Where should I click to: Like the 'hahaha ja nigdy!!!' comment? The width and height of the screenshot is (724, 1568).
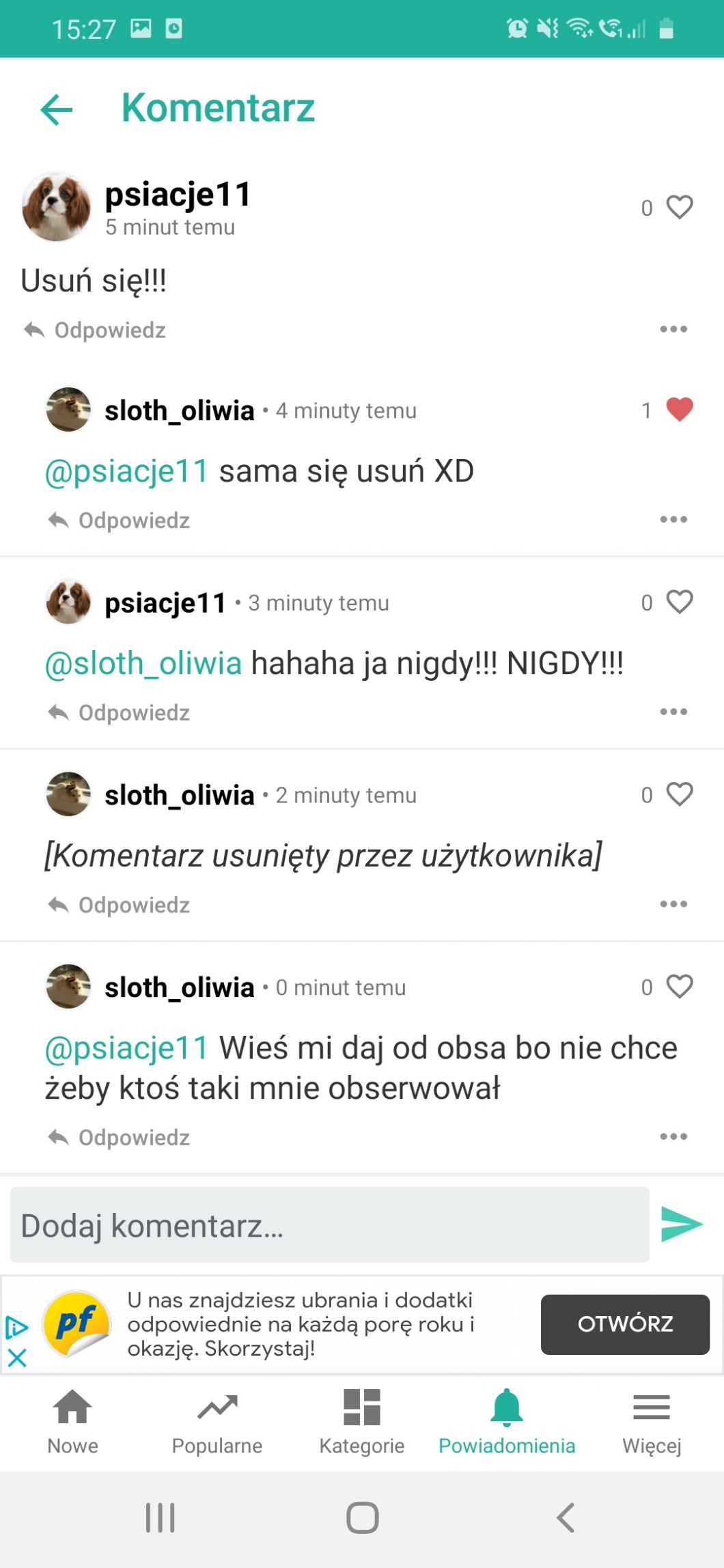679,602
